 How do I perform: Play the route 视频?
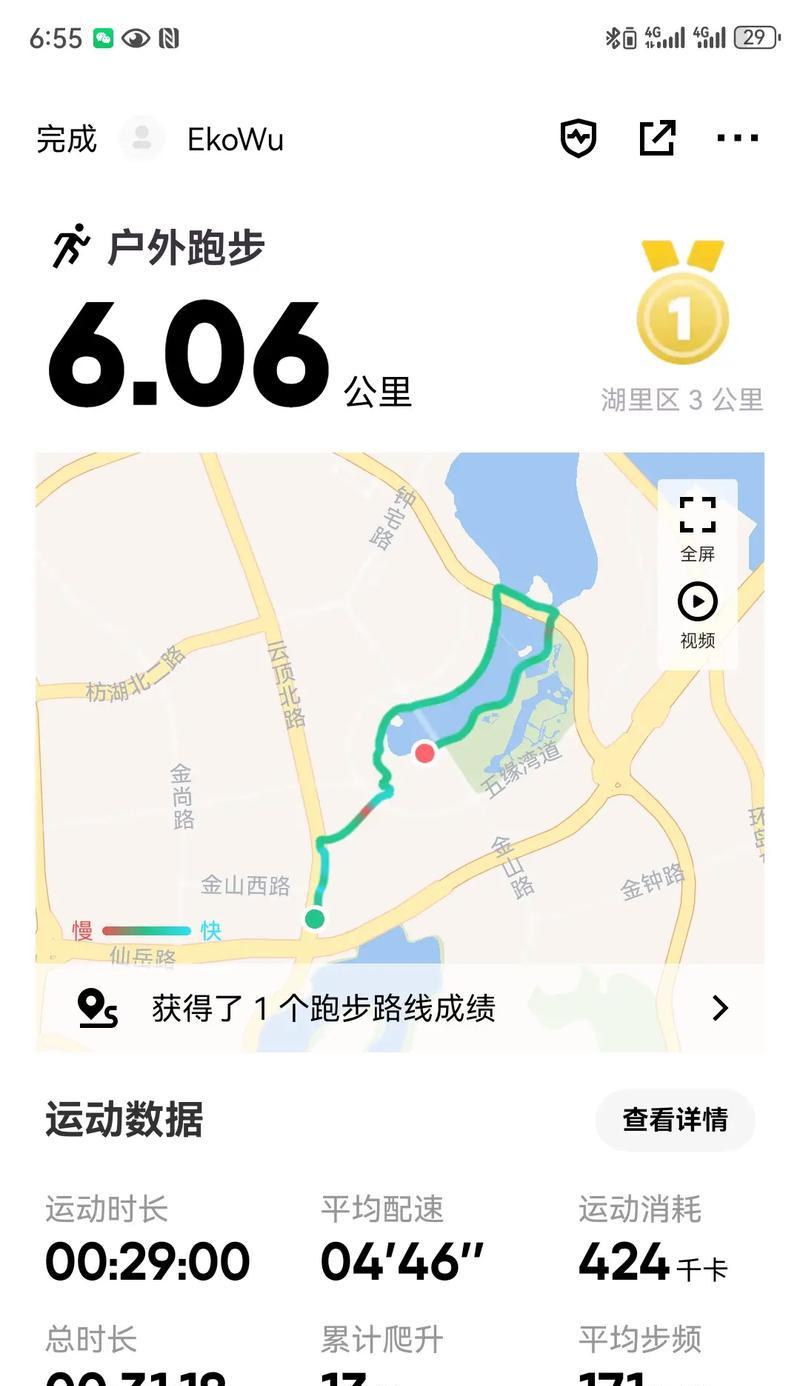[x=697, y=615]
